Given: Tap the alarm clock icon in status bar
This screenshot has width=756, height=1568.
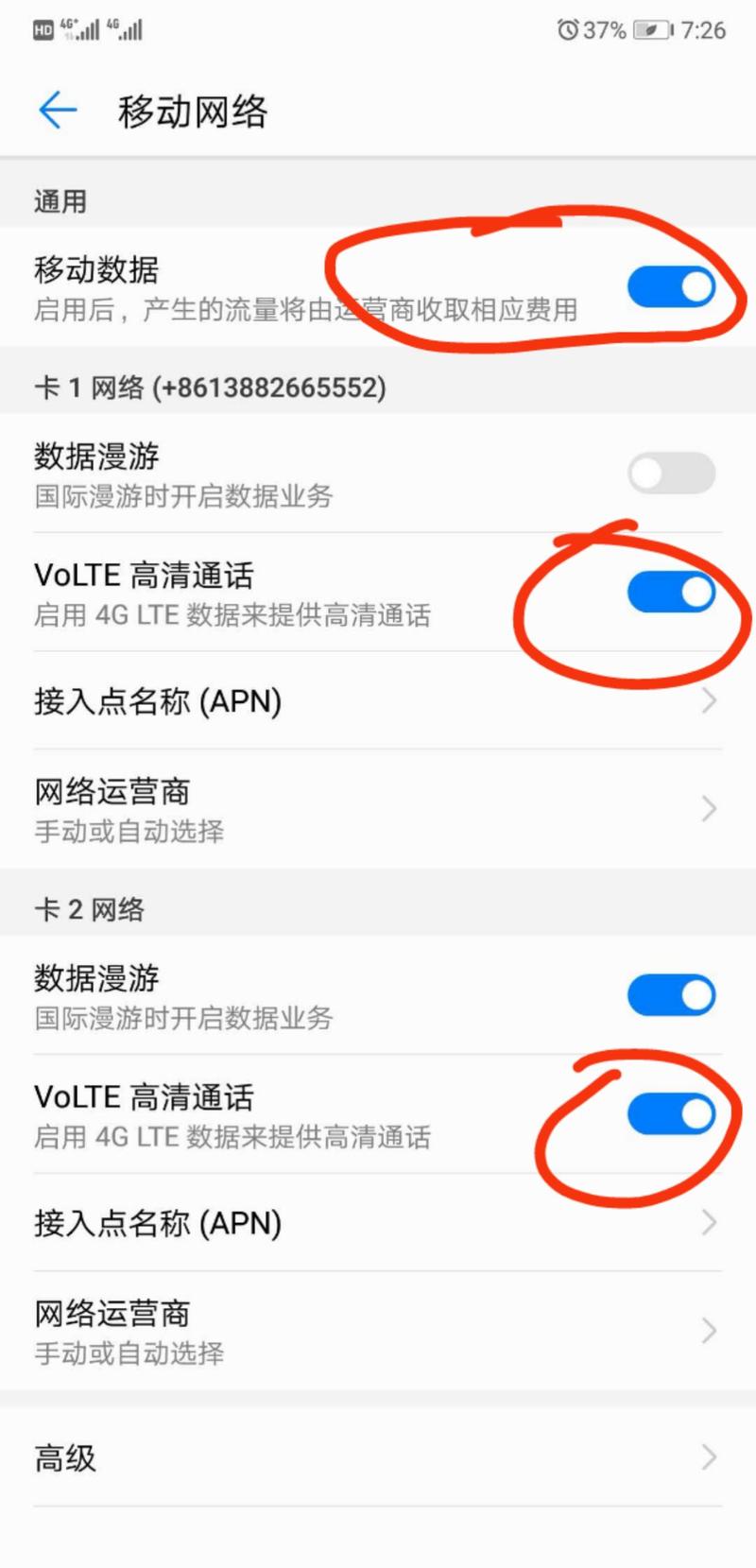Looking at the screenshot, I should pyautogui.click(x=567, y=28).
